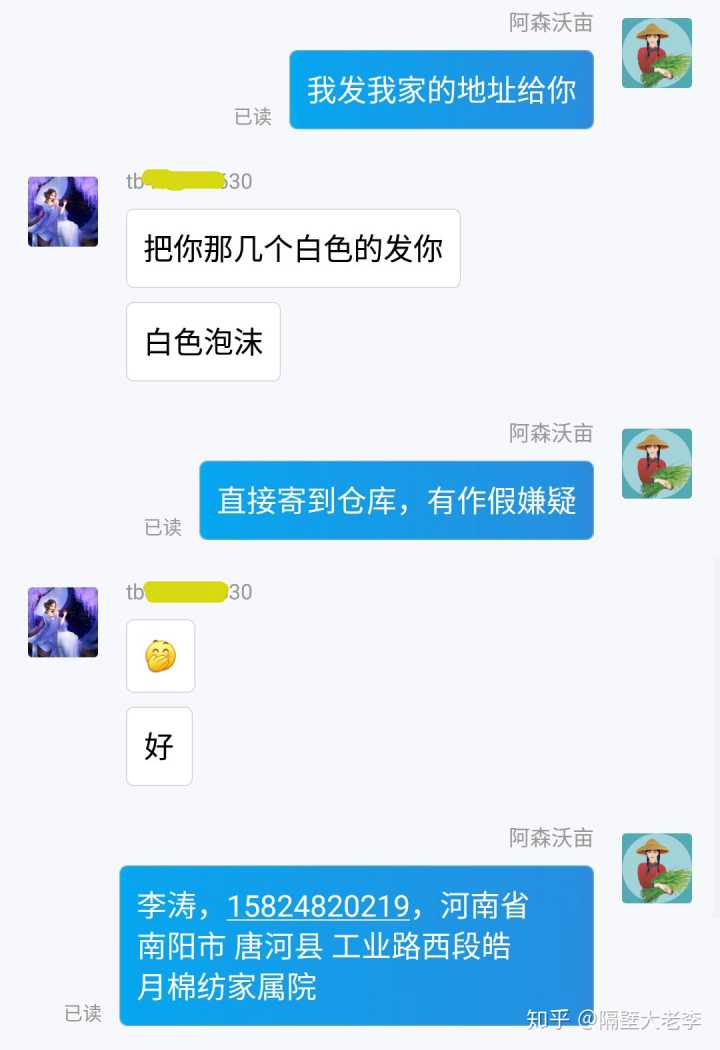Open 阿森沃苗 avatar beside the 李涛 address message

point(656,868)
